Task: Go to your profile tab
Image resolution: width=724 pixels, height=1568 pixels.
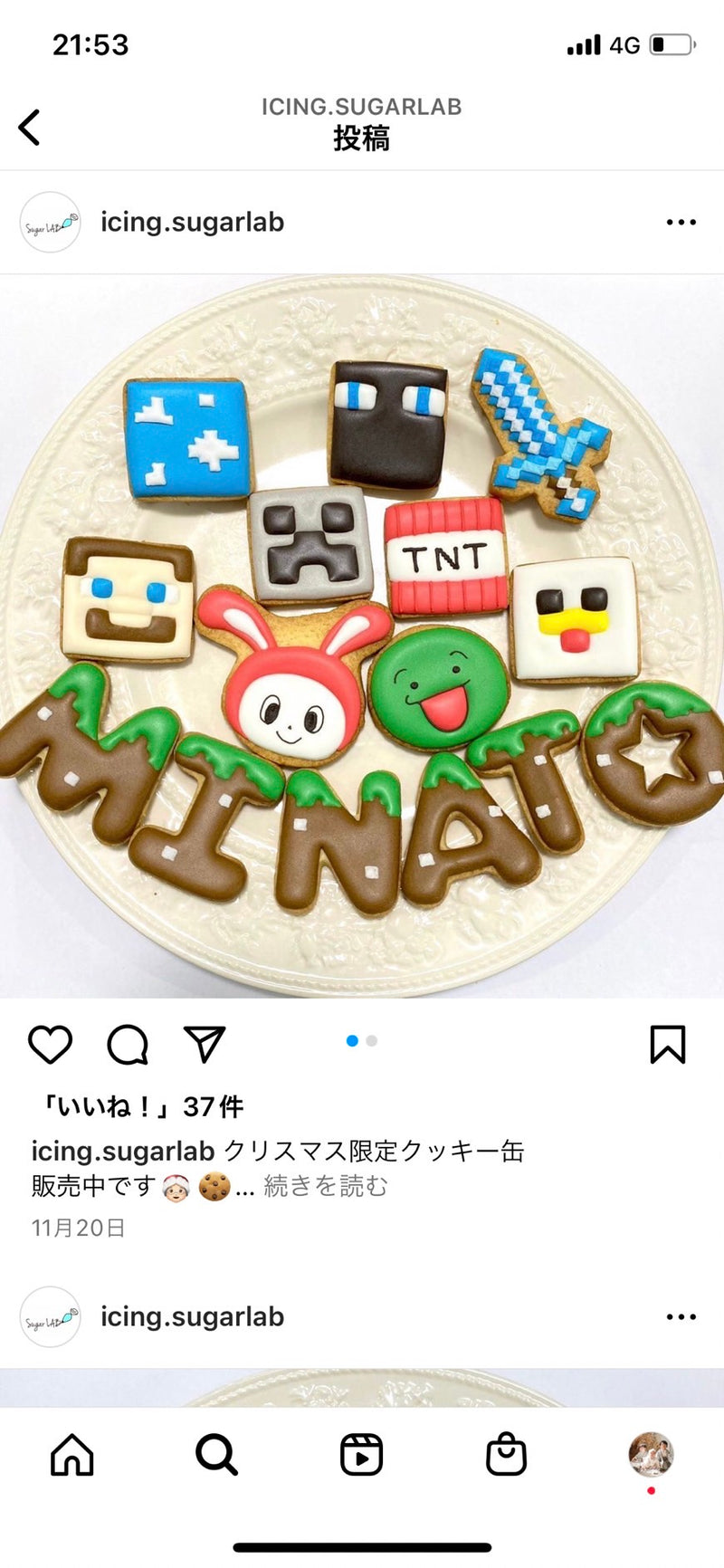Action: coord(651,1454)
